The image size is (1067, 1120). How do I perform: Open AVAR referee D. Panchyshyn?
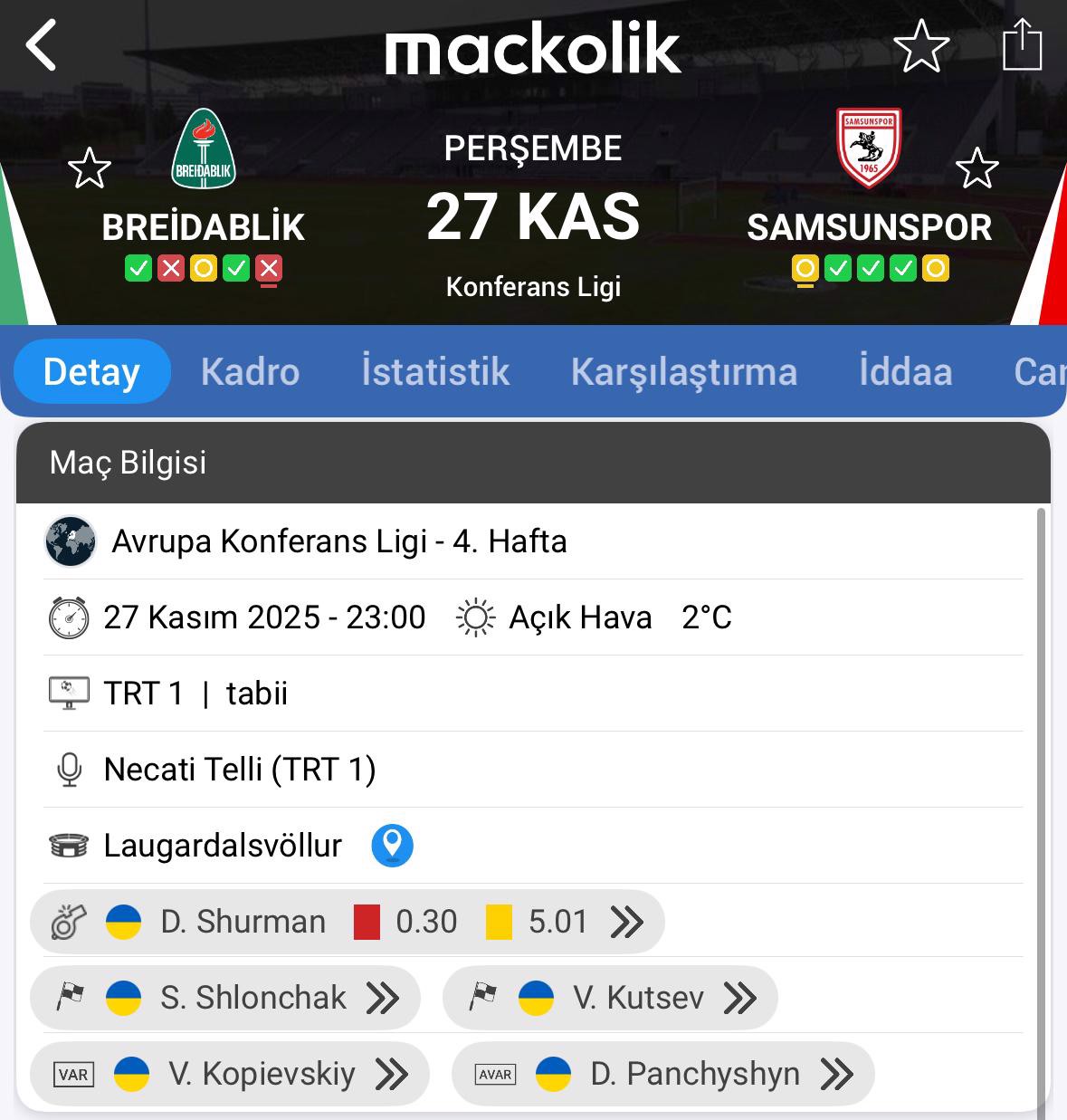tap(662, 1074)
